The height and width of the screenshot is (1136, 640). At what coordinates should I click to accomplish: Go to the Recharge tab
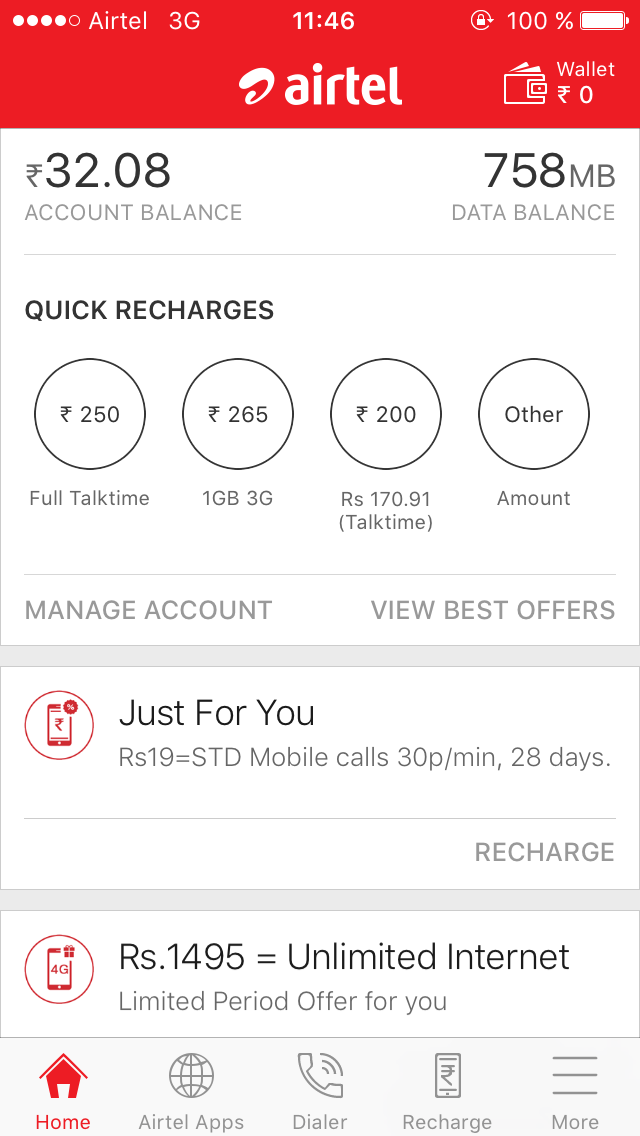click(447, 1090)
